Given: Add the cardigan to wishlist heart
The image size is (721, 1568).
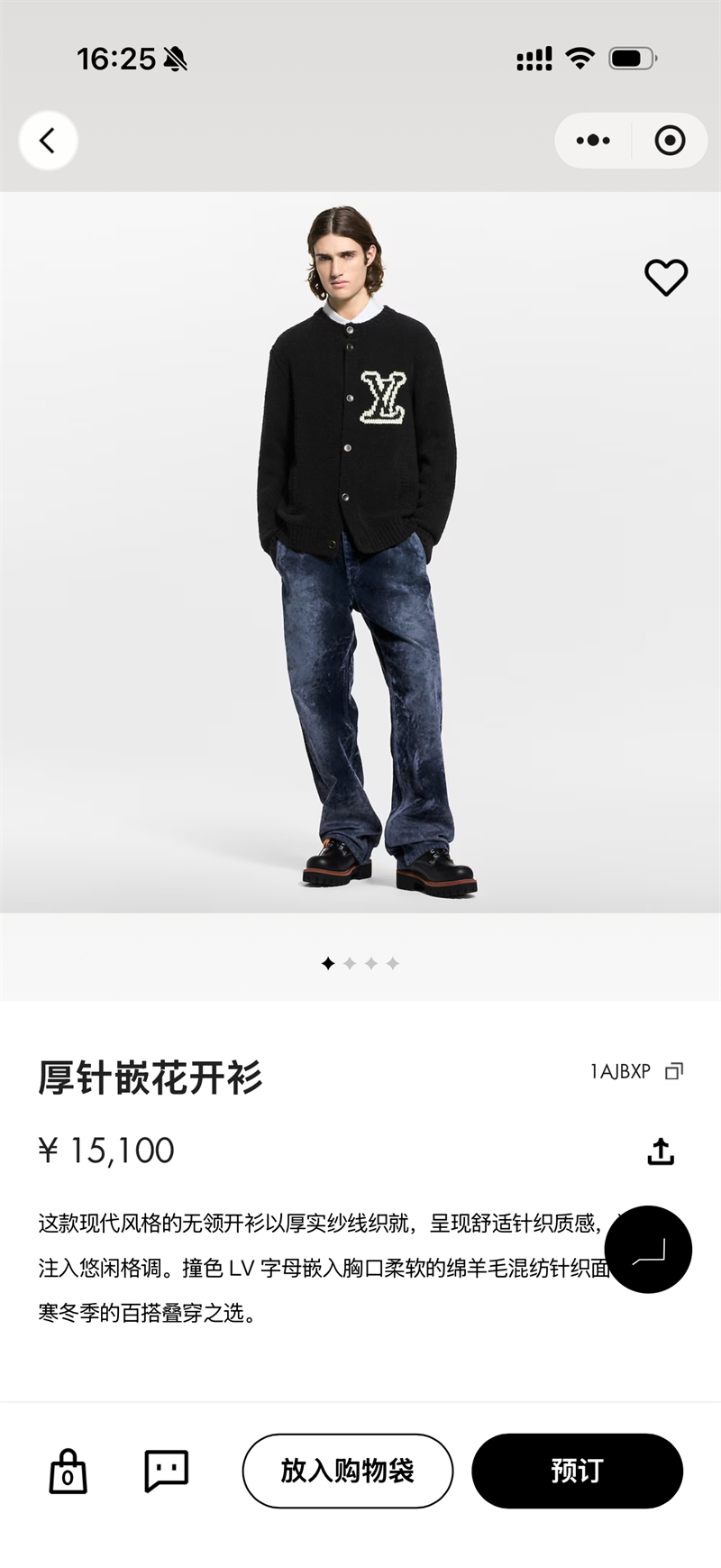Looking at the screenshot, I should tap(666, 278).
